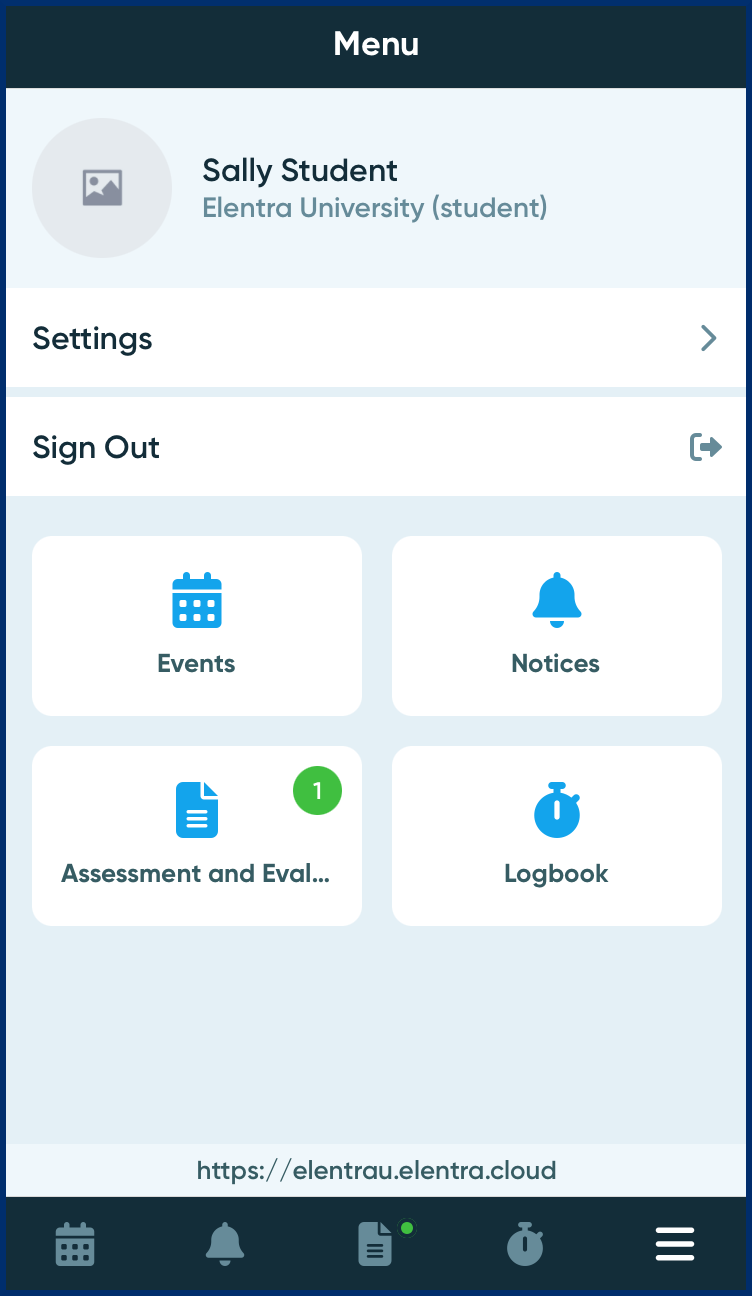
Task: Select the calendar icon in the bottom bar
Action: (75, 1243)
